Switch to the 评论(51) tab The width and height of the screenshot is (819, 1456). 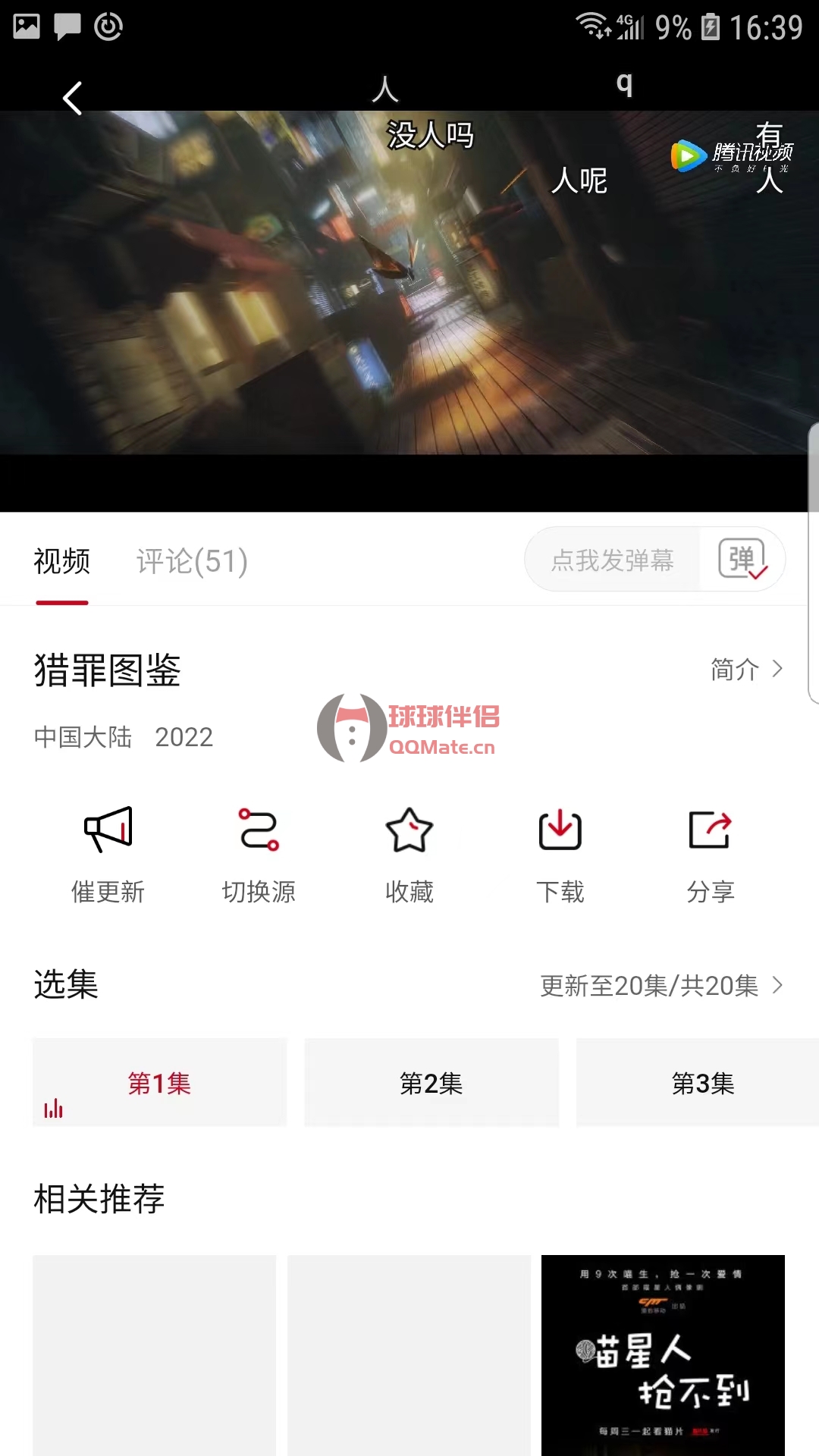point(192,562)
